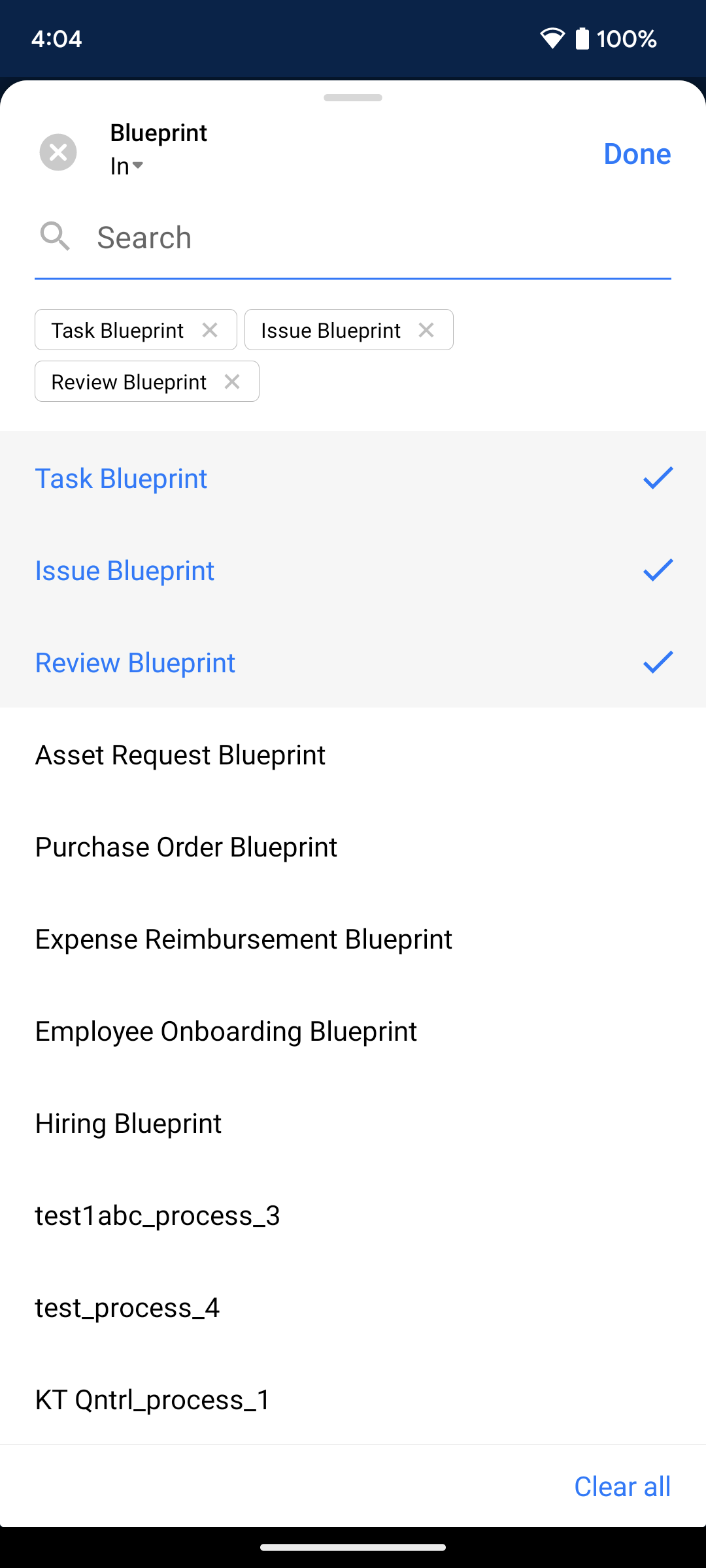706x1568 pixels.
Task: Remove the Review Blueprint chip
Action: (x=232, y=382)
